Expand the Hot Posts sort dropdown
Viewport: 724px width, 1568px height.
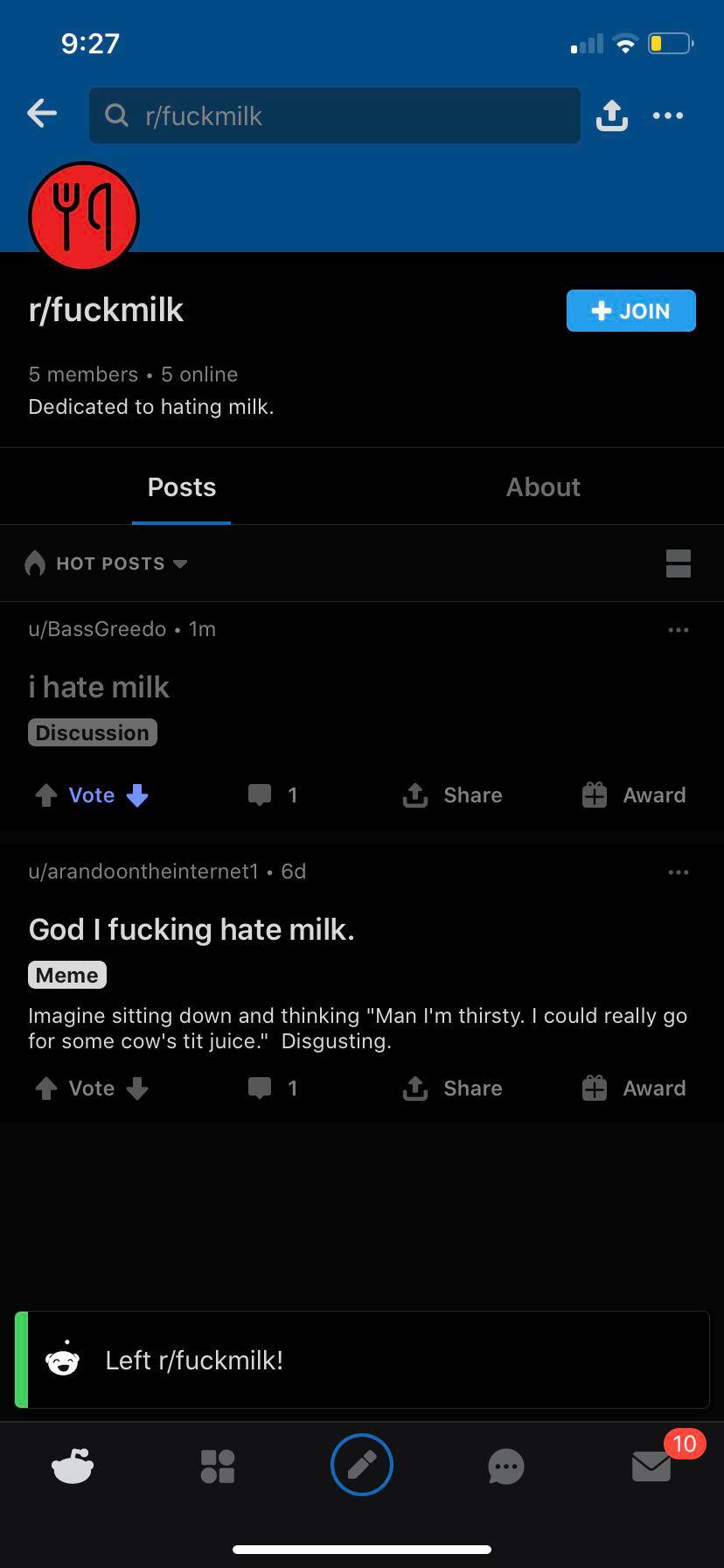(107, 563)
